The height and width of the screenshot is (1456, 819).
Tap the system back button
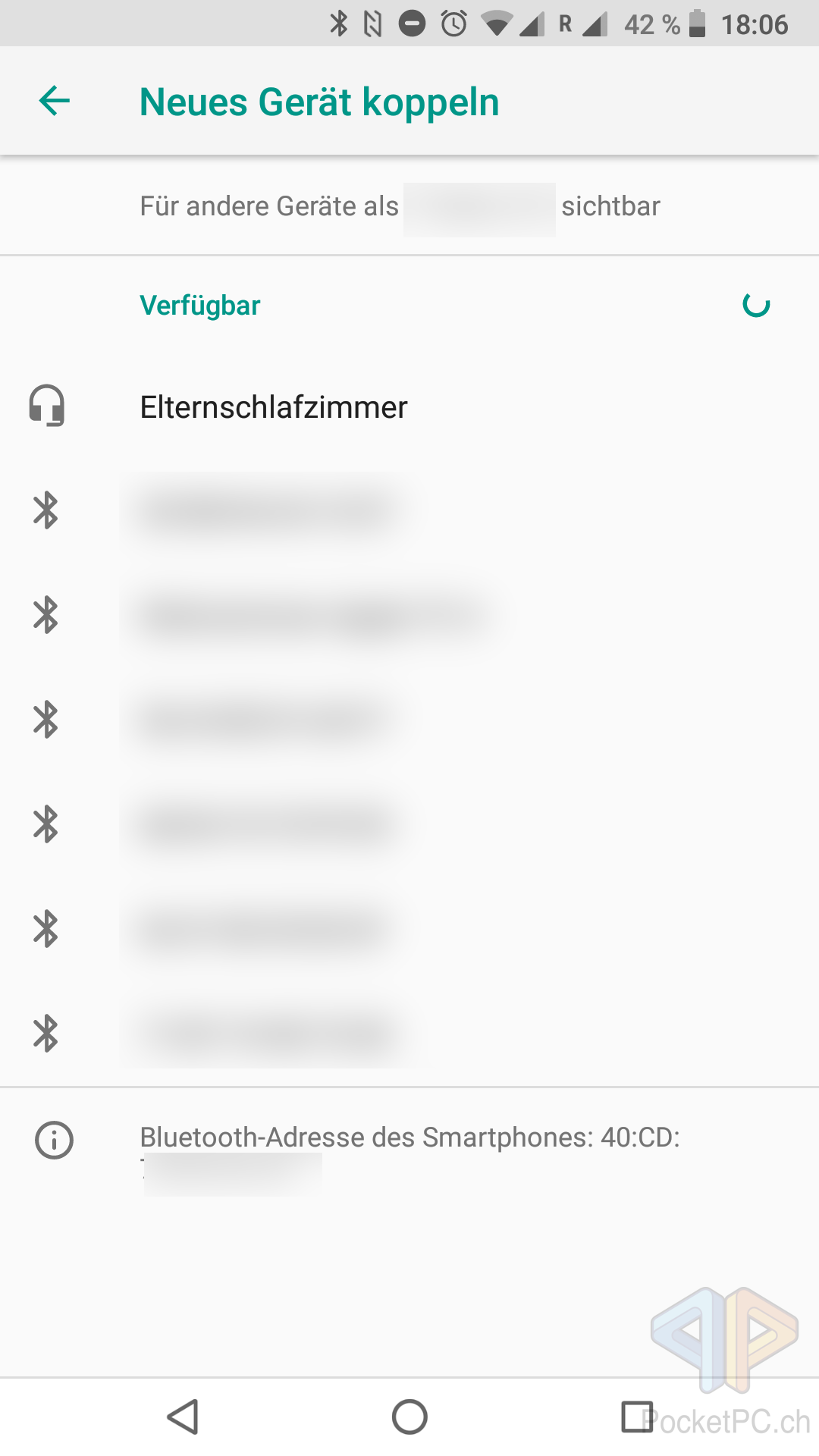(184, 1417)
